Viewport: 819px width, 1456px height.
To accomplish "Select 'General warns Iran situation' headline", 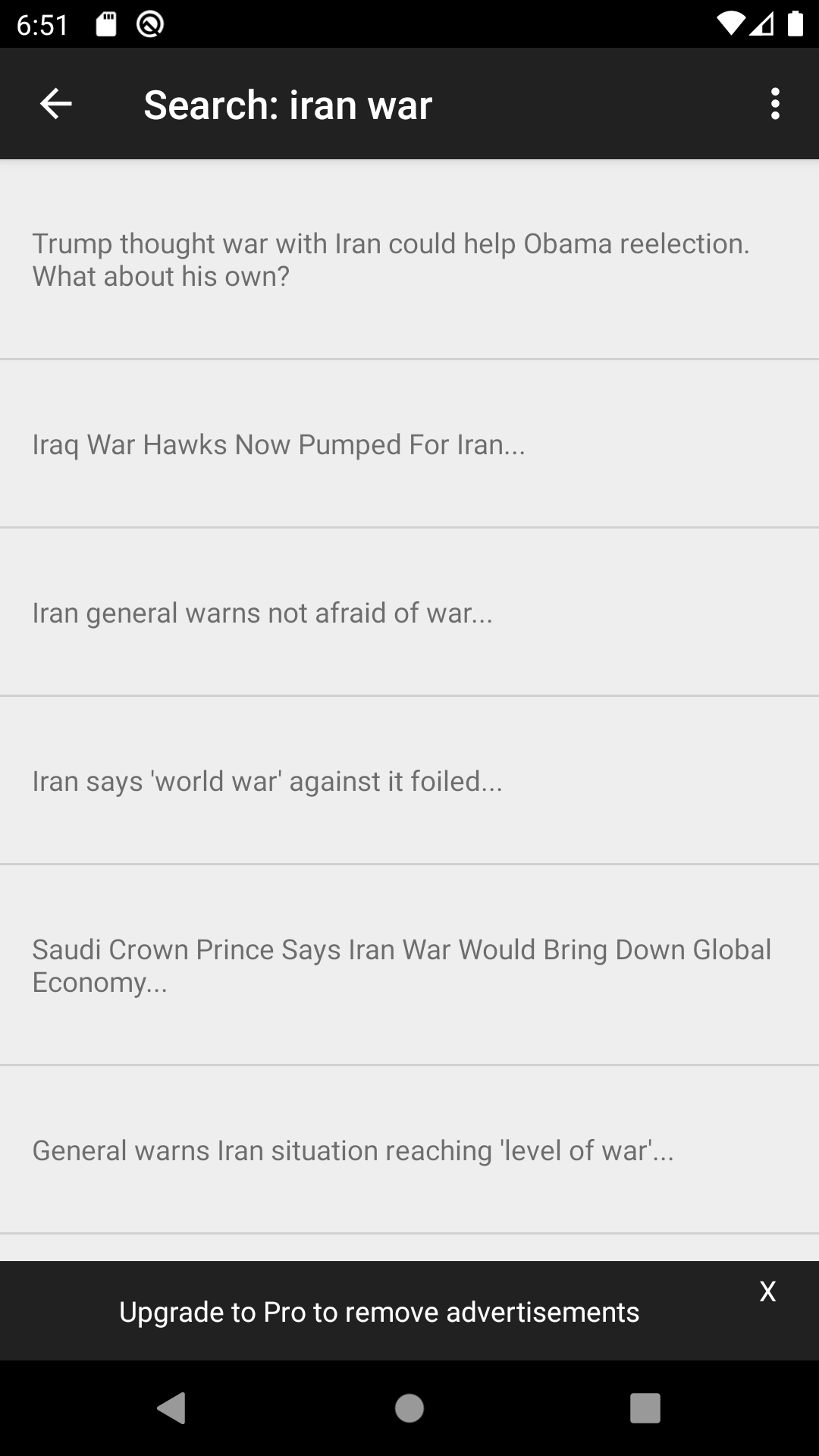I will (x=409, y=1150).
